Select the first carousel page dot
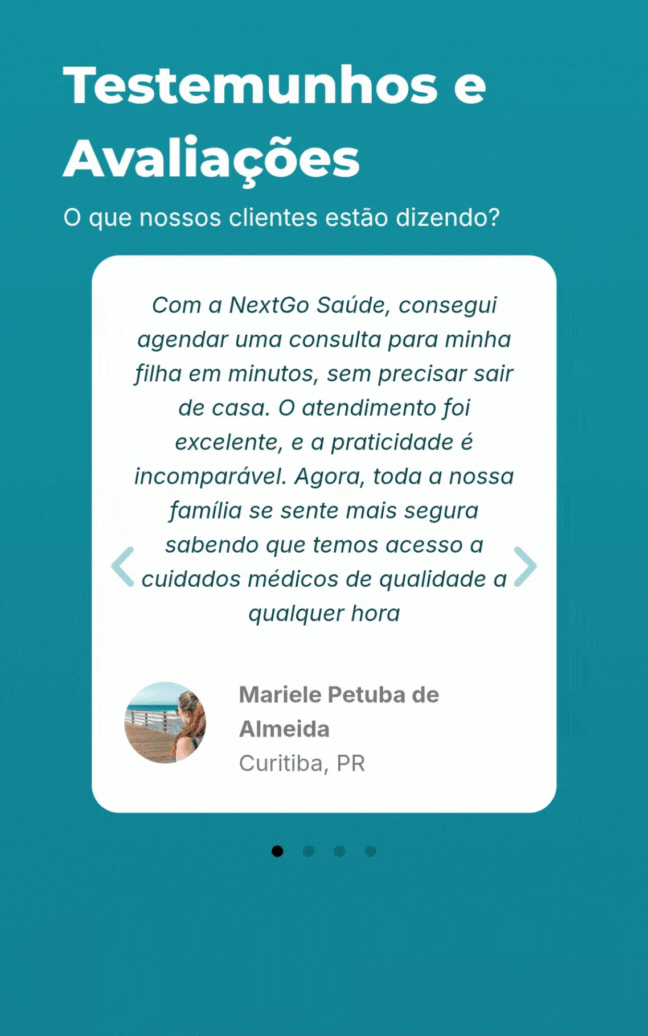648x1036 pixels. click(277, 851)
